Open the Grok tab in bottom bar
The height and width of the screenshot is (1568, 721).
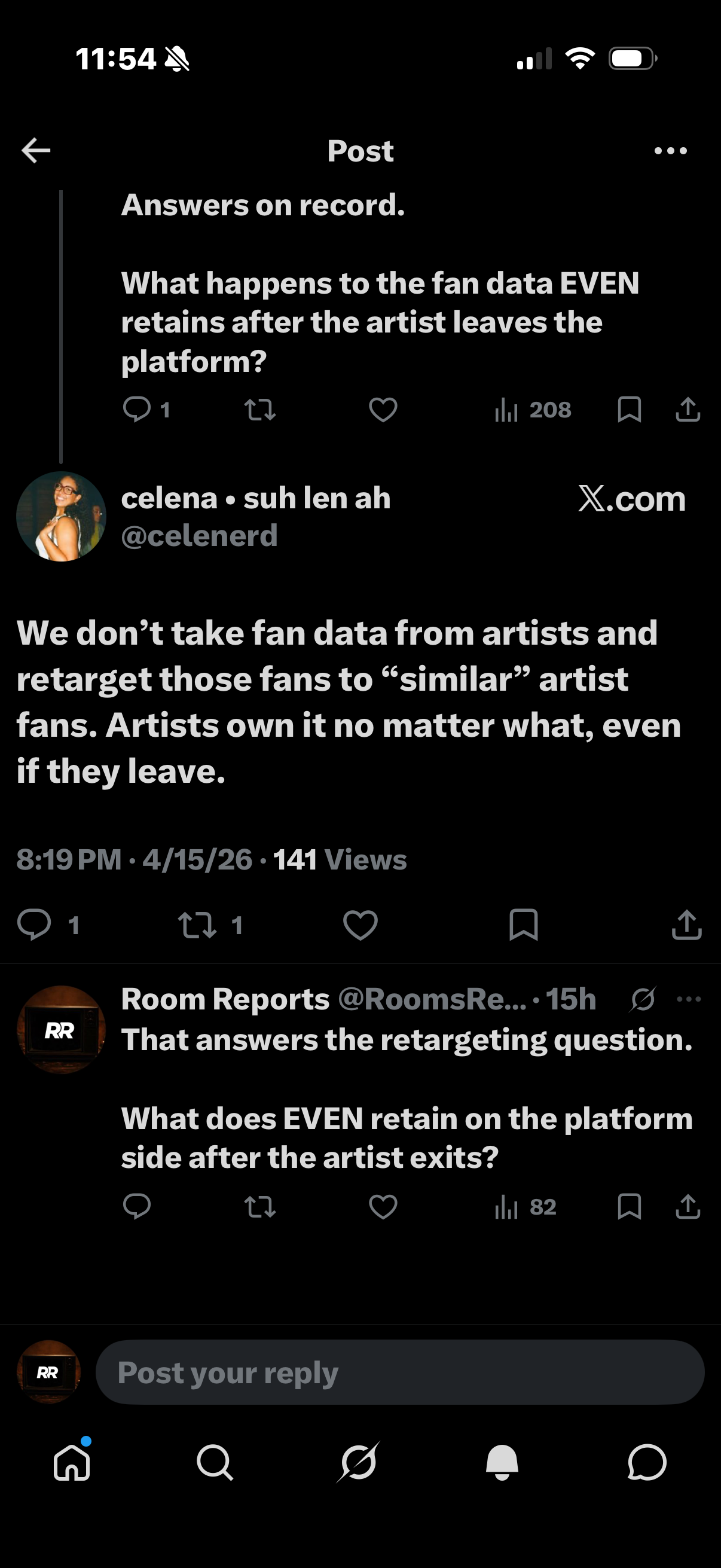(358, 1462)
